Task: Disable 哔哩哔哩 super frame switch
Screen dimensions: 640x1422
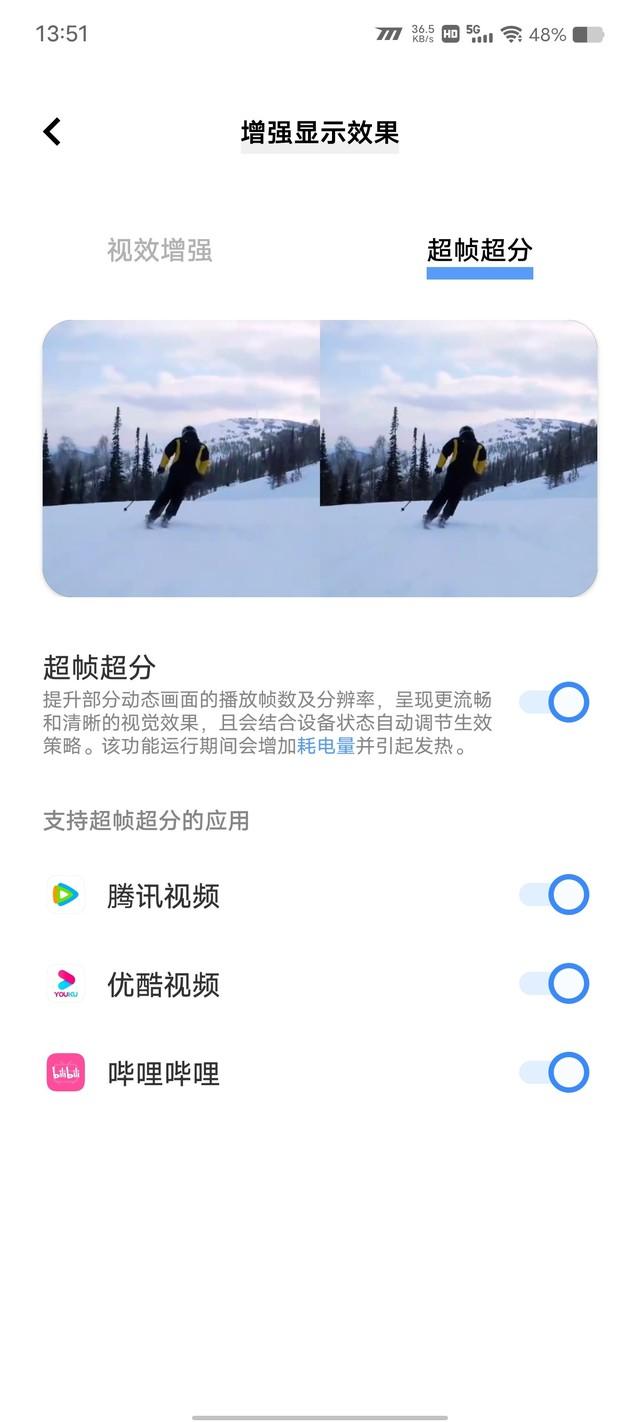Action: (x=555, y=1073)
